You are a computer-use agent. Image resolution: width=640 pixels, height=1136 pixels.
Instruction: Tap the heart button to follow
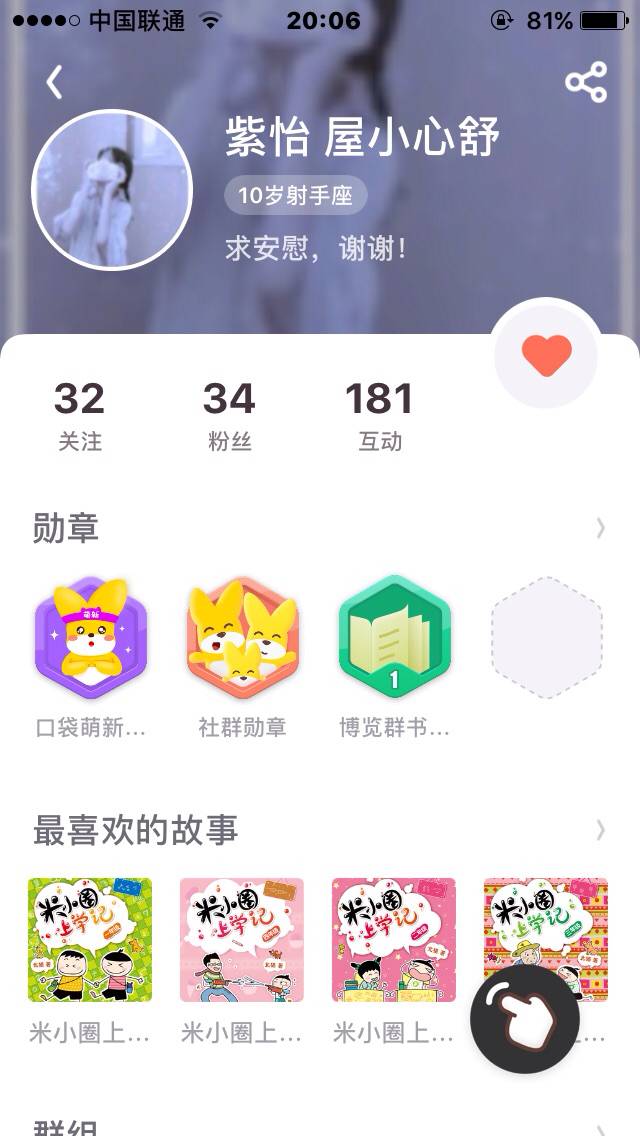pyautogui.click(x=547, y=355)
